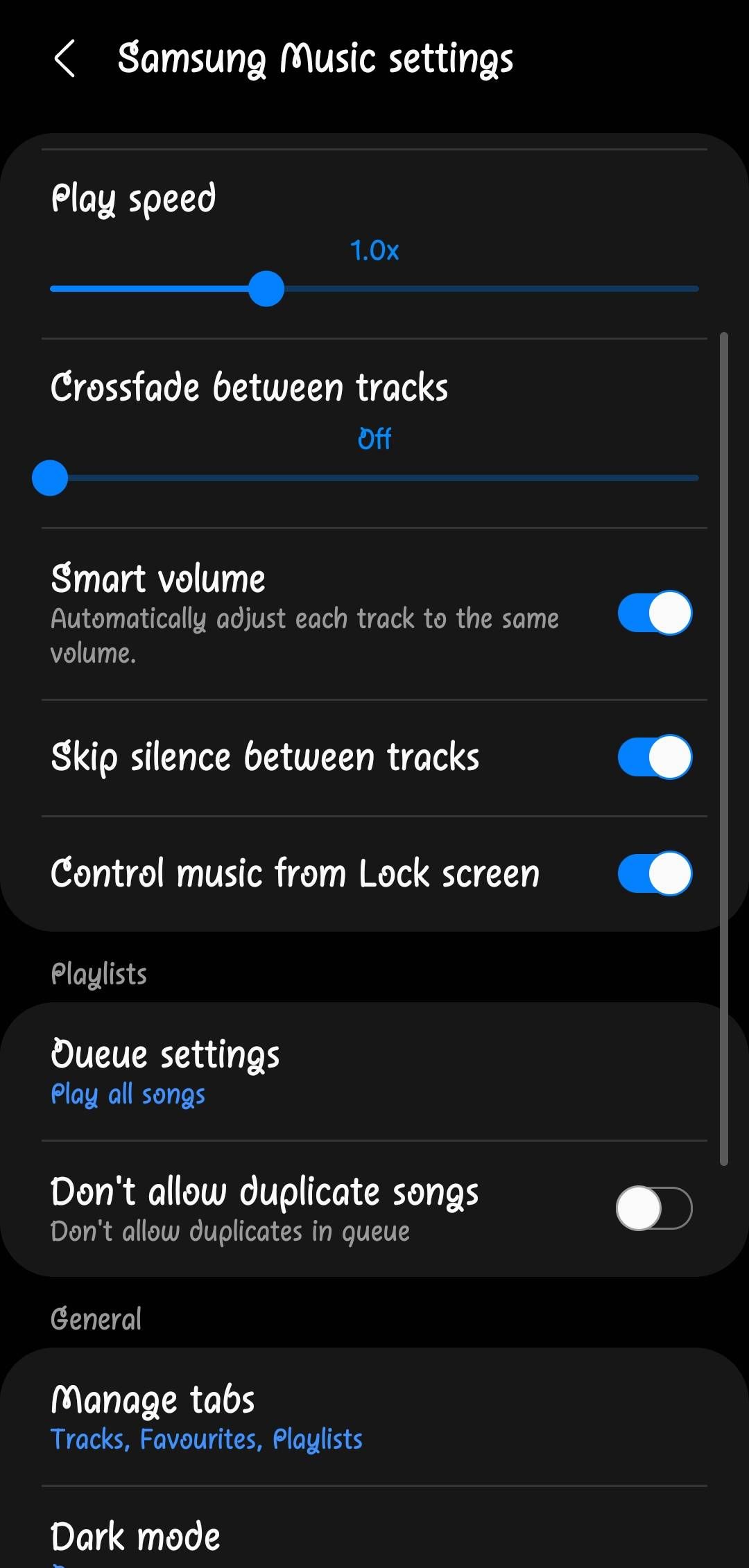Screen dimensions: 749x1568
Task: Disable Skip silence between tracks
Action: coord(653,757)
